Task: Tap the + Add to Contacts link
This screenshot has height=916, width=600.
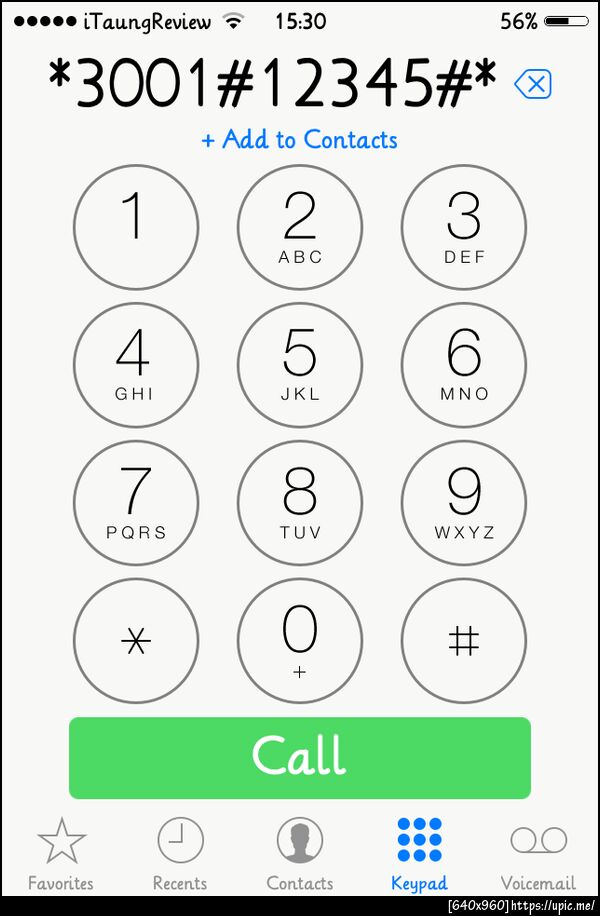Action: click(x=299, y=140)
